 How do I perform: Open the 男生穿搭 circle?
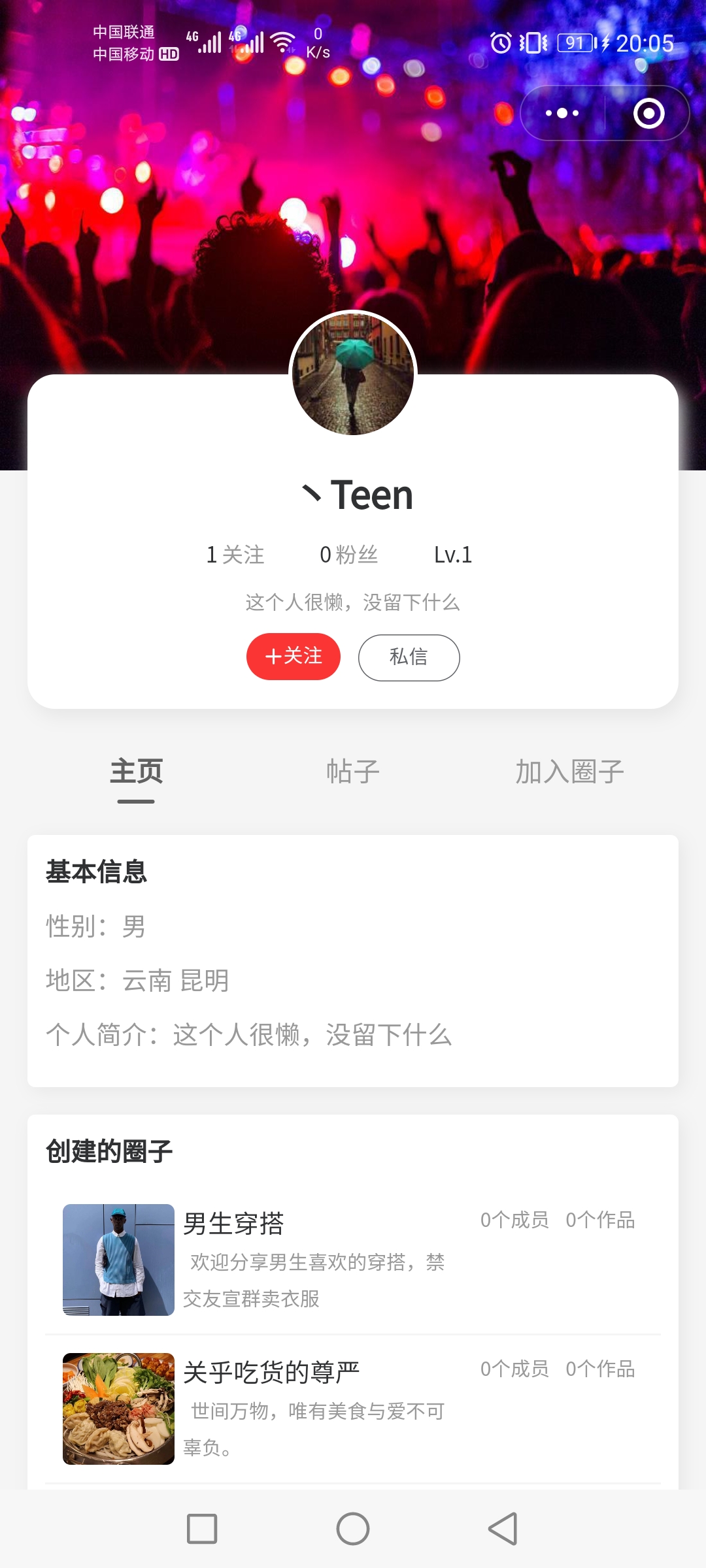233,1224
